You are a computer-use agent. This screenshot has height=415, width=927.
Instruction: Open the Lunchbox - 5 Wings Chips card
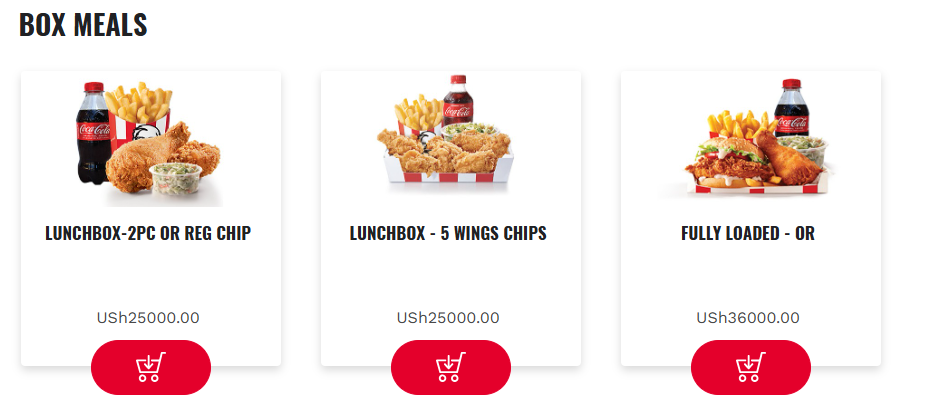pos(448,234)
